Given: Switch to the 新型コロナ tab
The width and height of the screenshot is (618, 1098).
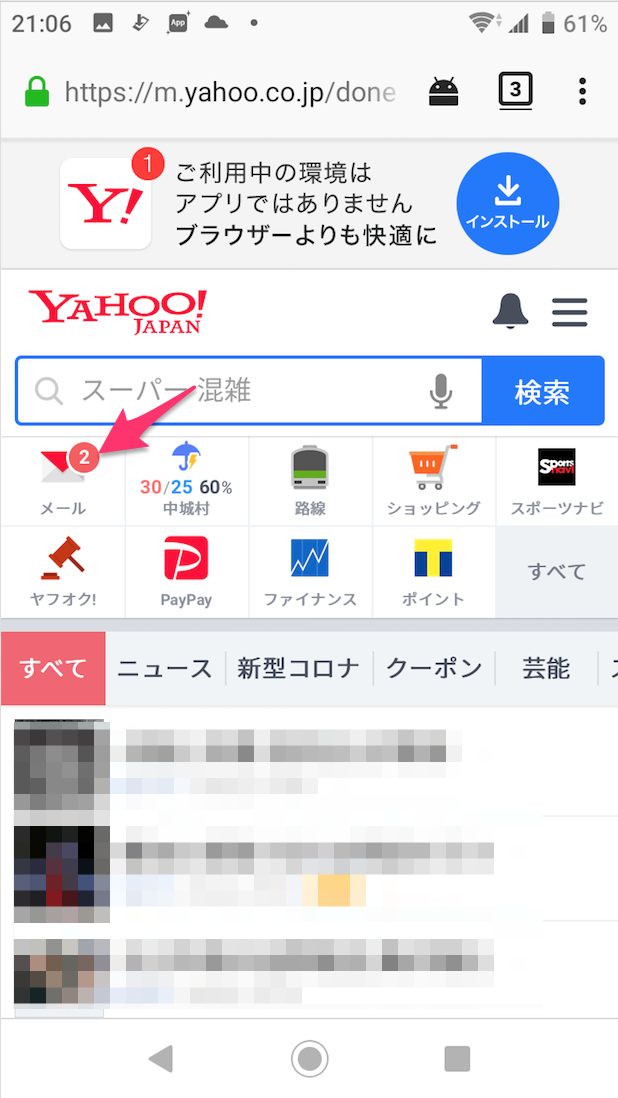Looking at the screenshot, I should tap(299, 669).
